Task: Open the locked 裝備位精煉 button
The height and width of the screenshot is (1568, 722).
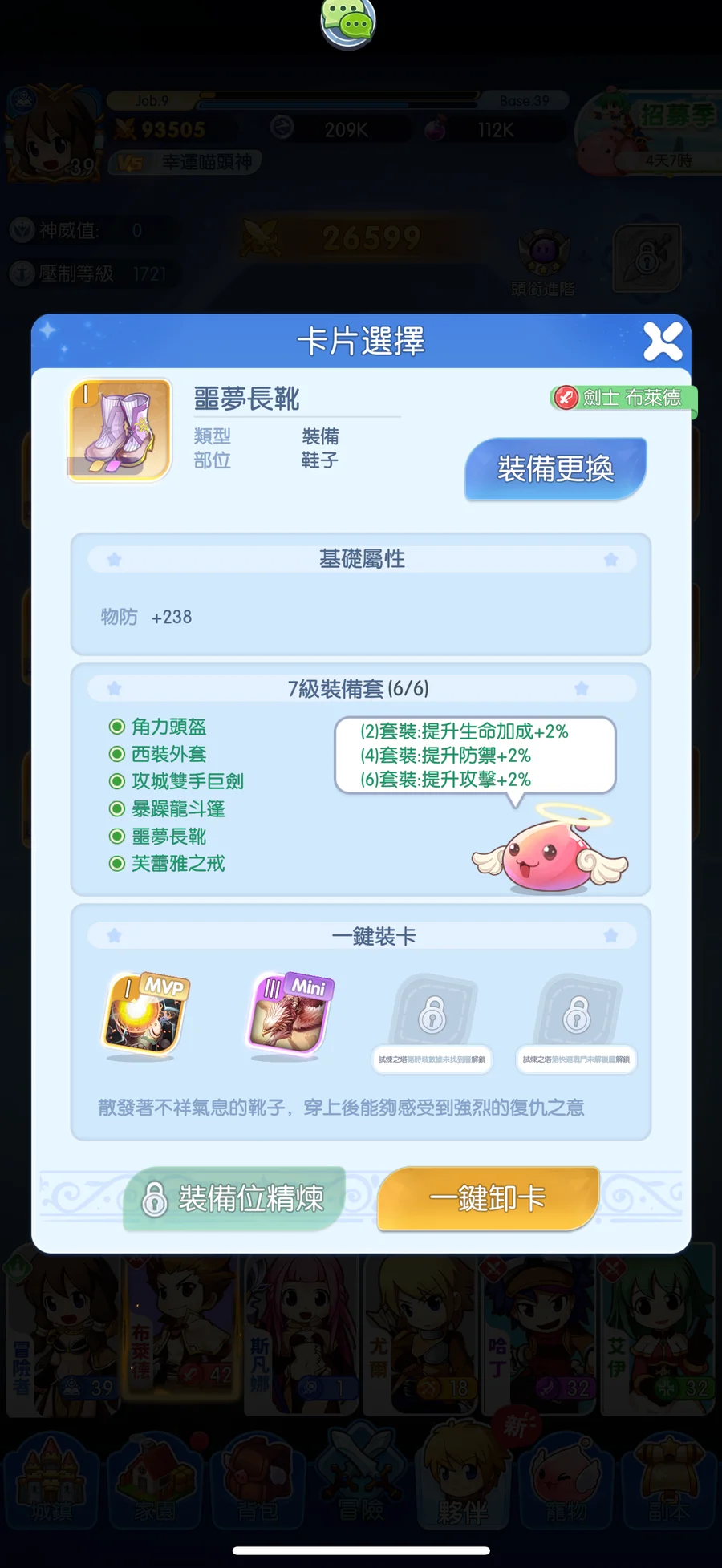Action: coord(234,1198)
